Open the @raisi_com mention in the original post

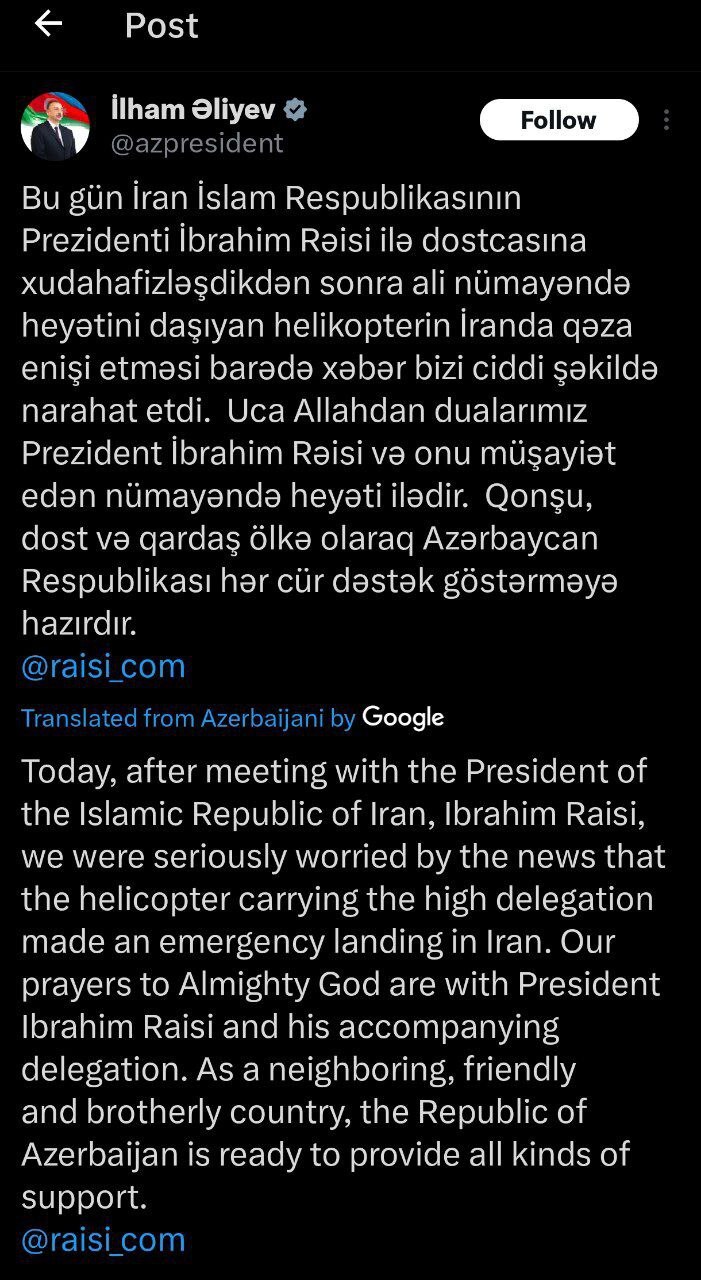pos(103,666)
